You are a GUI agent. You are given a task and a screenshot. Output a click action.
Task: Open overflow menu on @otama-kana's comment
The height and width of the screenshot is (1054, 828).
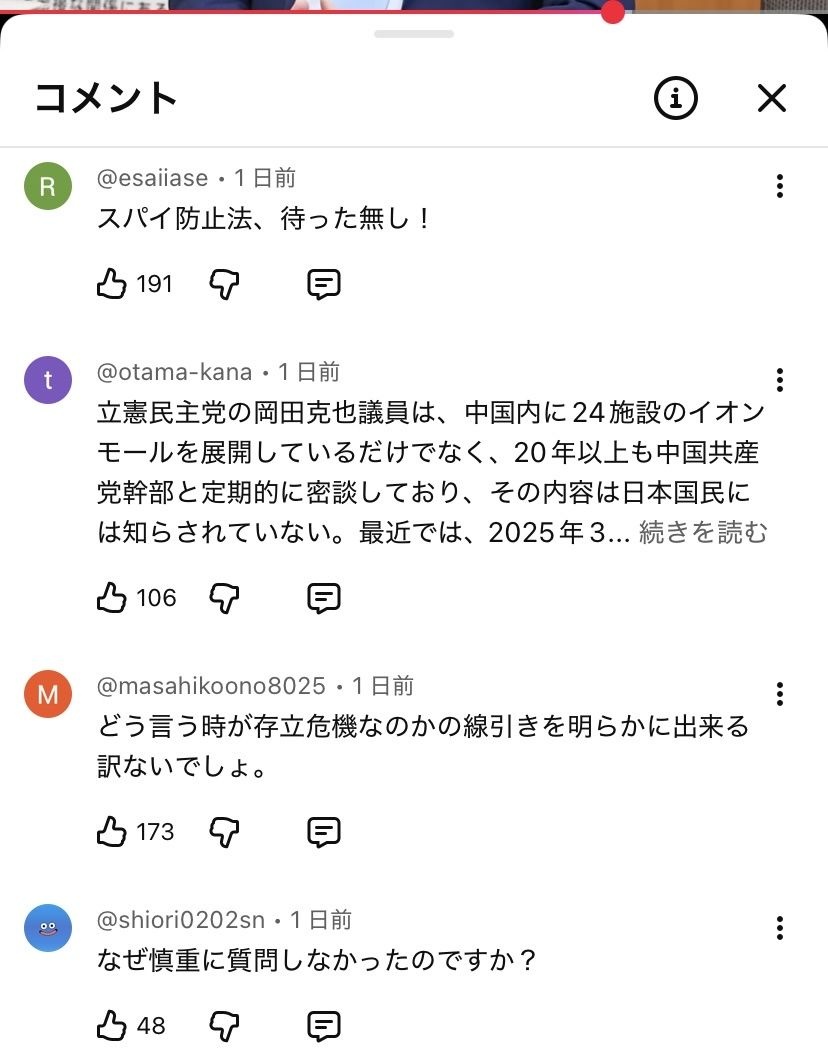coord(779,380)
